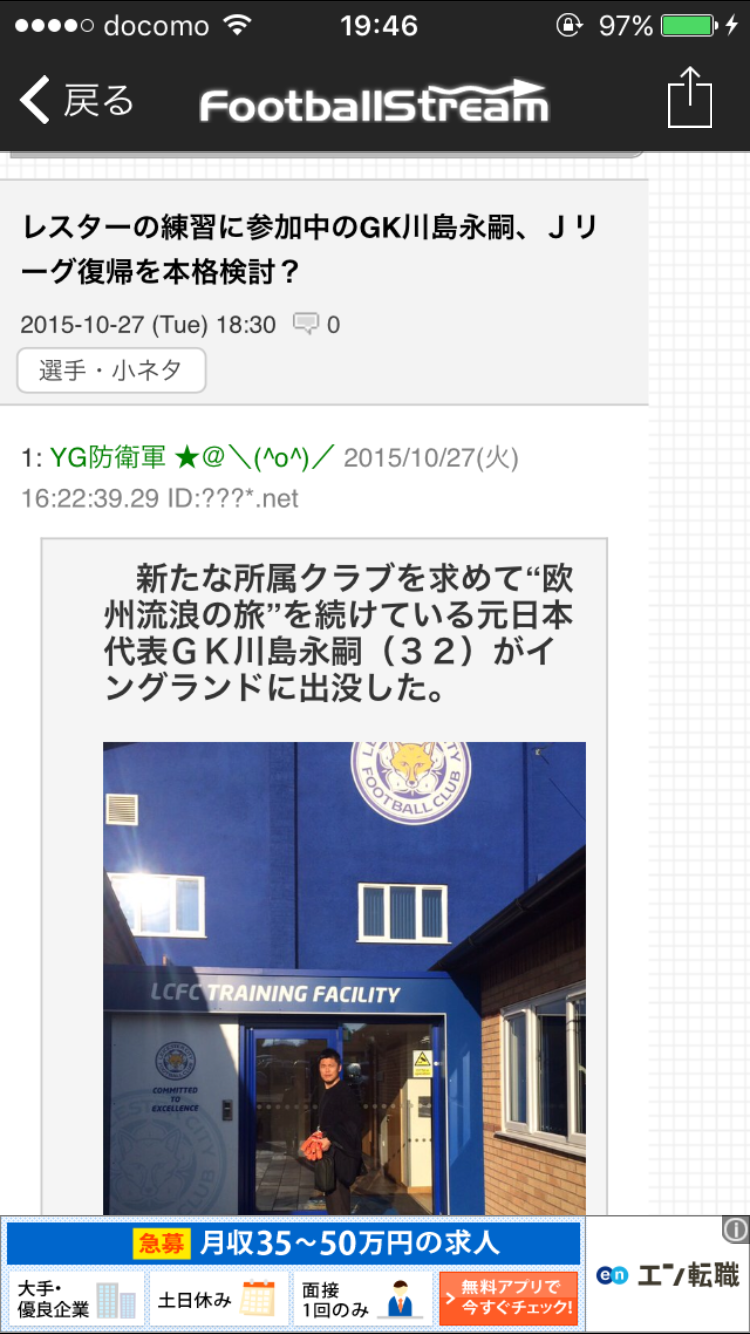The width and height of the screenshot is (750, 1334).
Task: Tap the 今すぐチェック ad button
Action: pos(509,1297)
